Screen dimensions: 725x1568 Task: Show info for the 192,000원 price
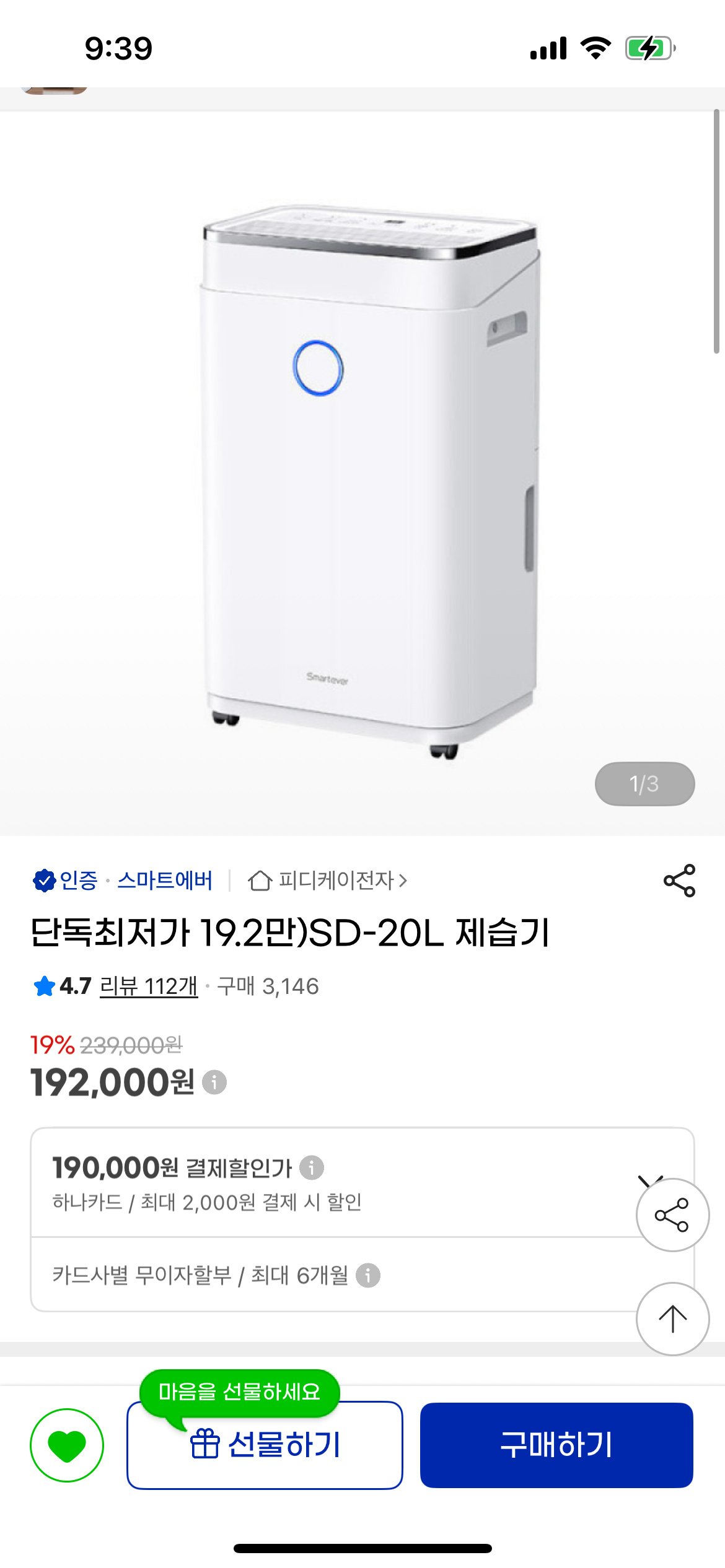click(214, 1082)
